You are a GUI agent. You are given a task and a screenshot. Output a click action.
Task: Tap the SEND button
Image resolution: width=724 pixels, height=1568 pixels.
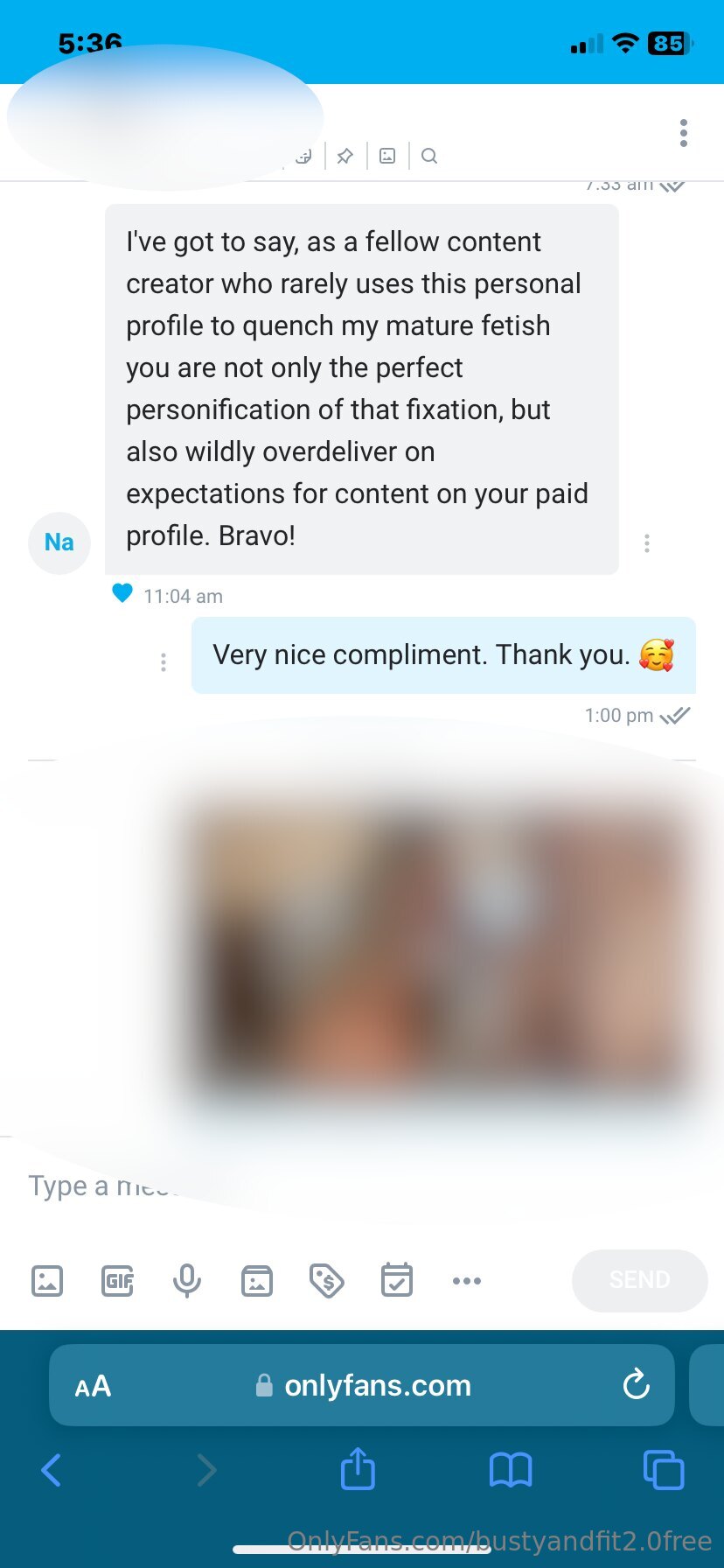point(639,1280)
